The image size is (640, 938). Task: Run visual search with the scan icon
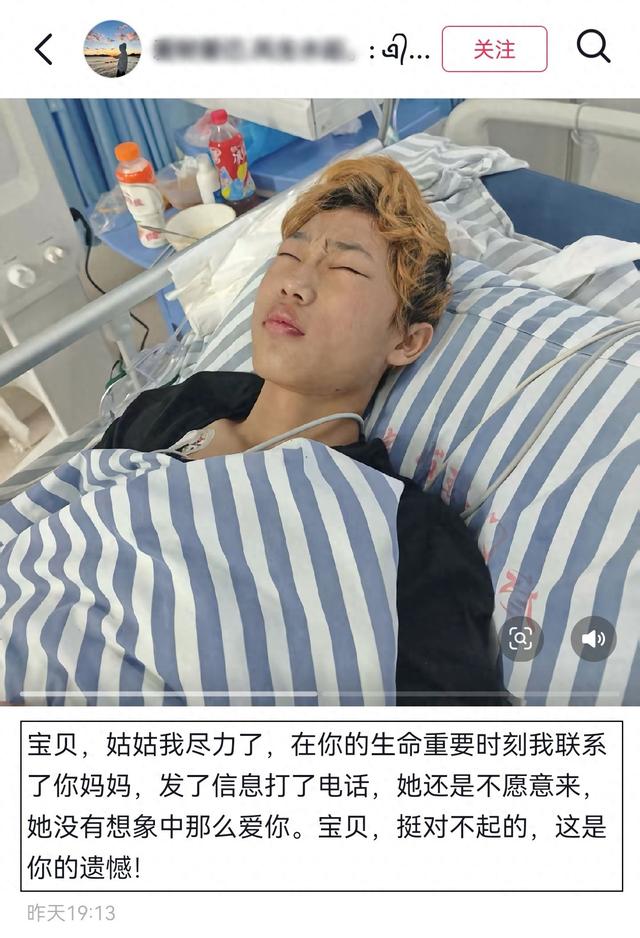(521, 638)
